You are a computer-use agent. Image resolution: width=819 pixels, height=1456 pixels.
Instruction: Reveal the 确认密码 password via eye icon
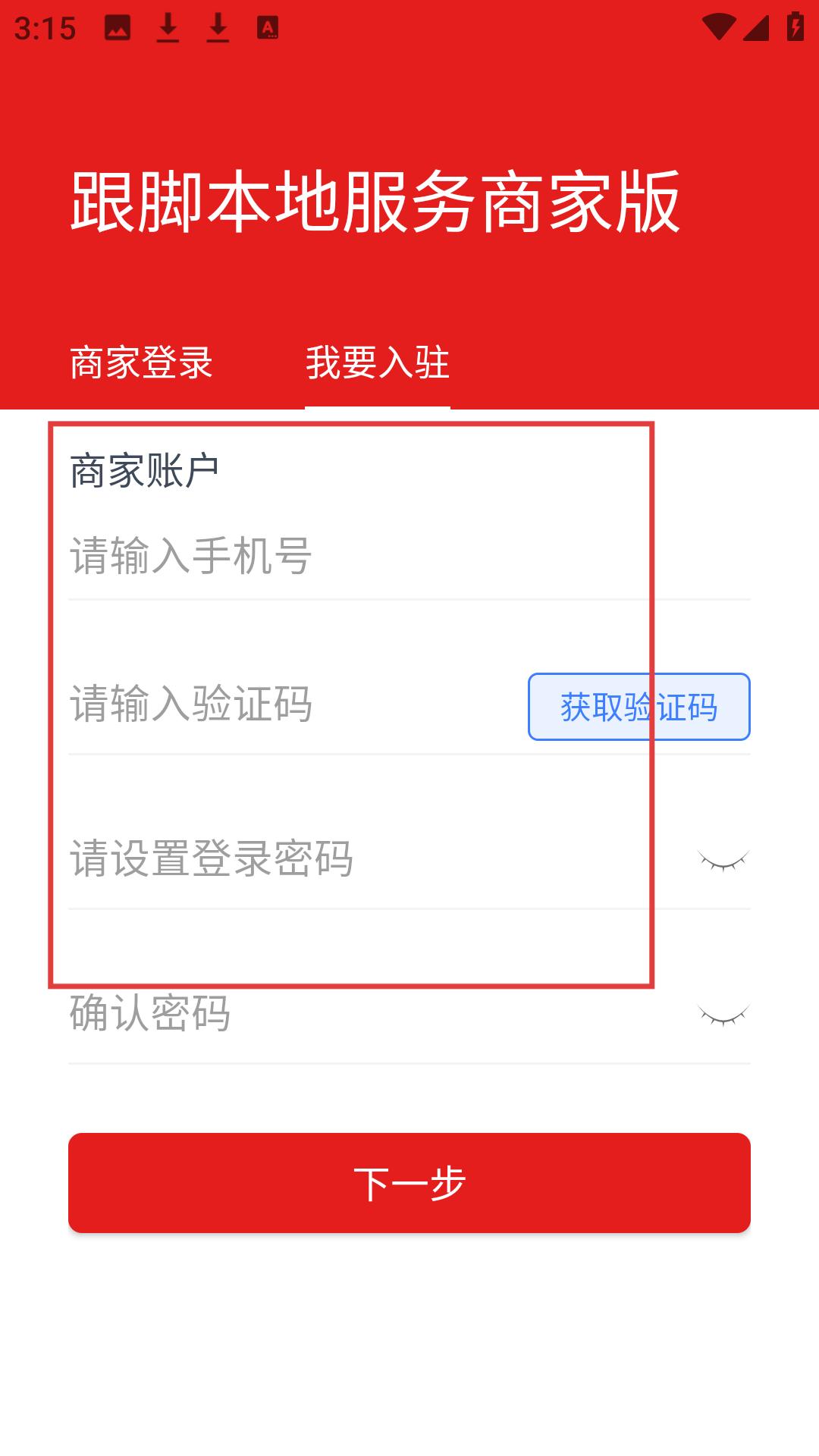click(723, 1015)
